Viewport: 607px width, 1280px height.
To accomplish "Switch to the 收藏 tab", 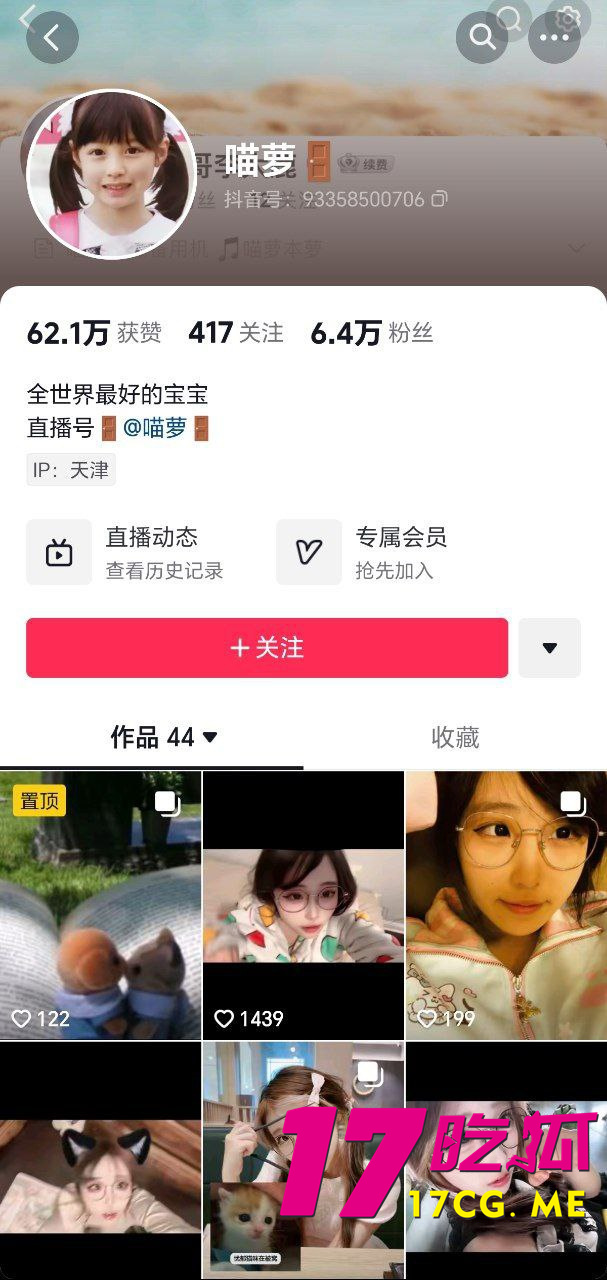I will point(455,738).
